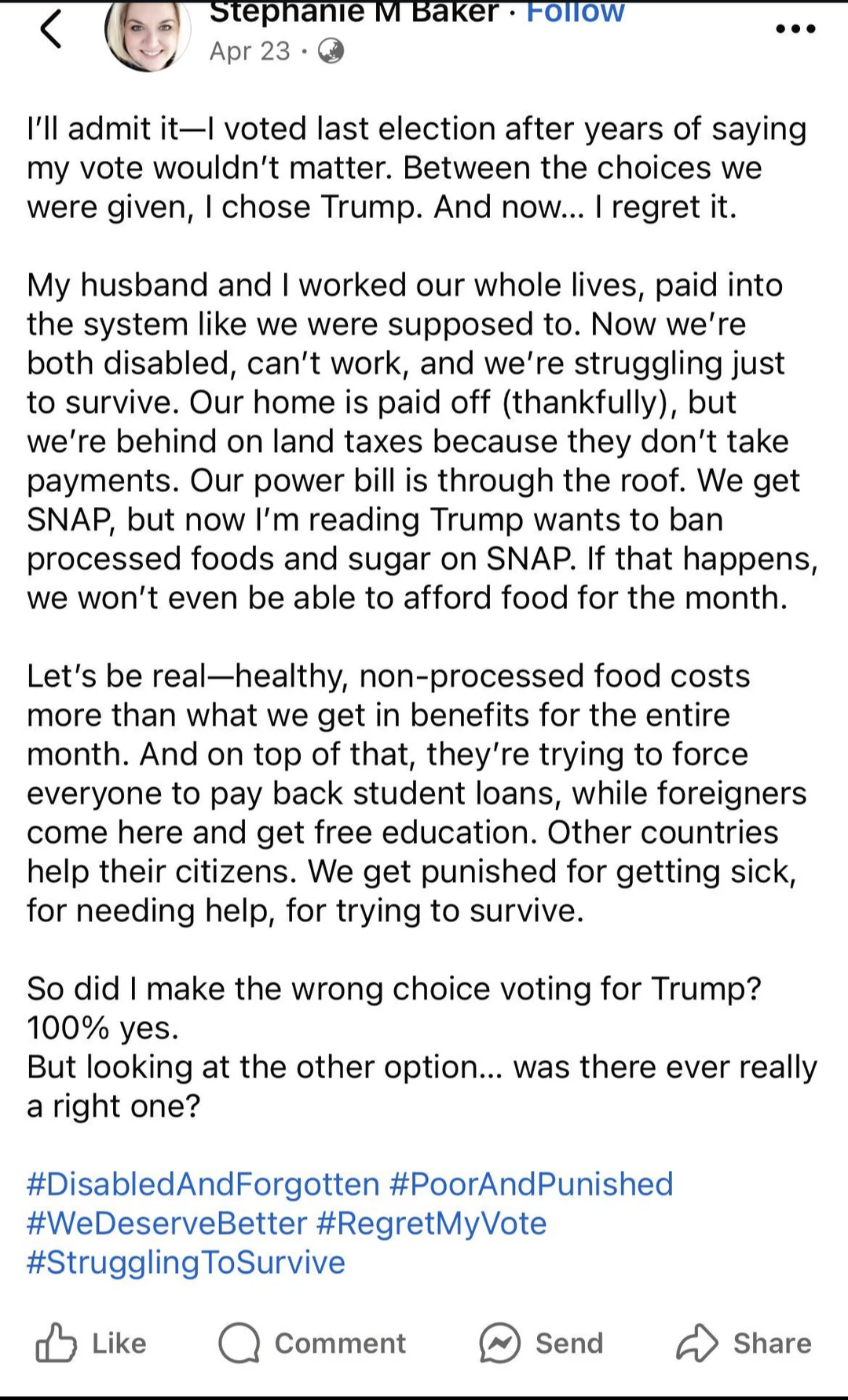Open the #WeDeserveBetter hashtag
Screen dimensions: 848x1400
[x=166, y=1223]
